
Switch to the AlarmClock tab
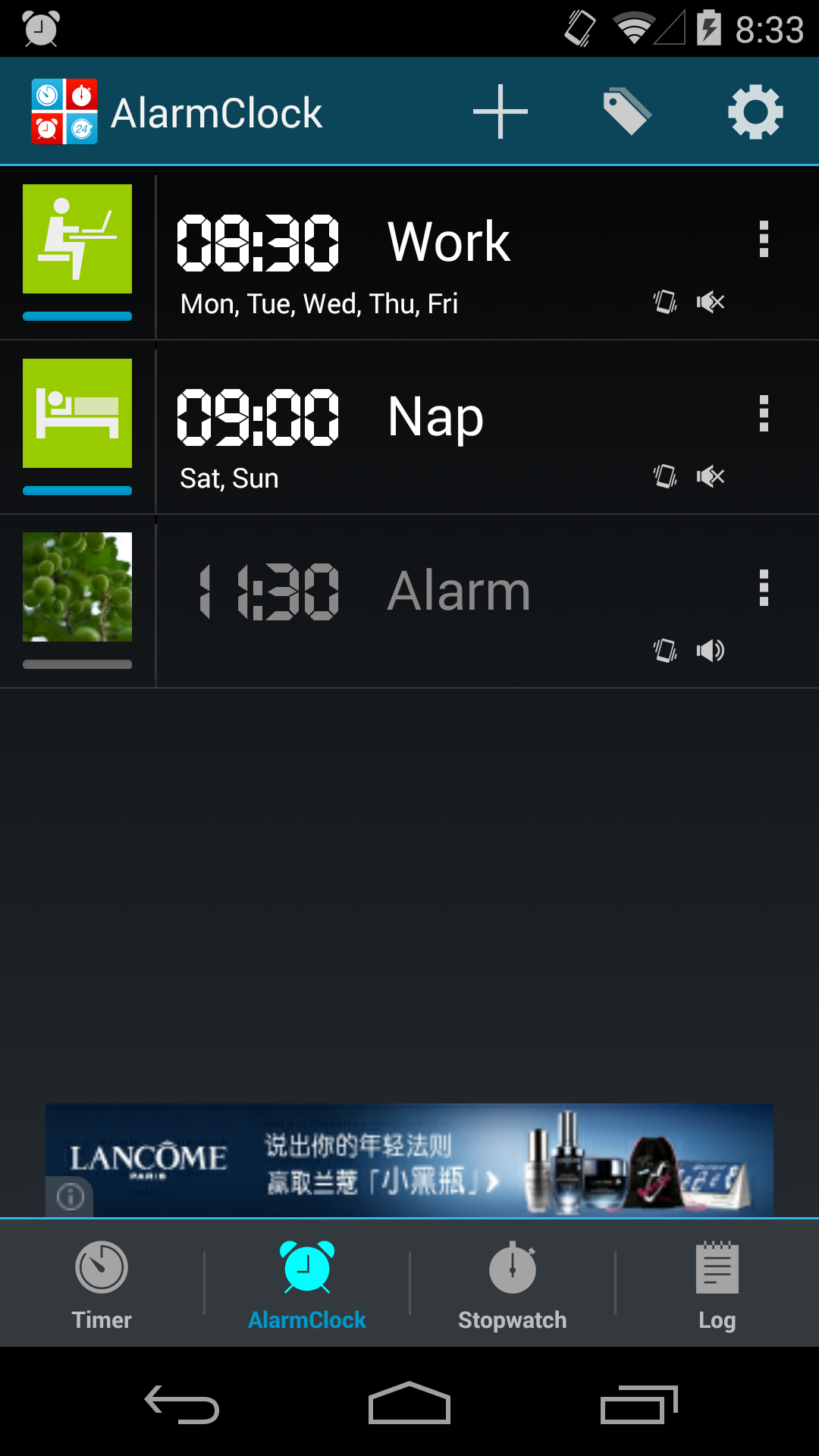point(306,1282)
